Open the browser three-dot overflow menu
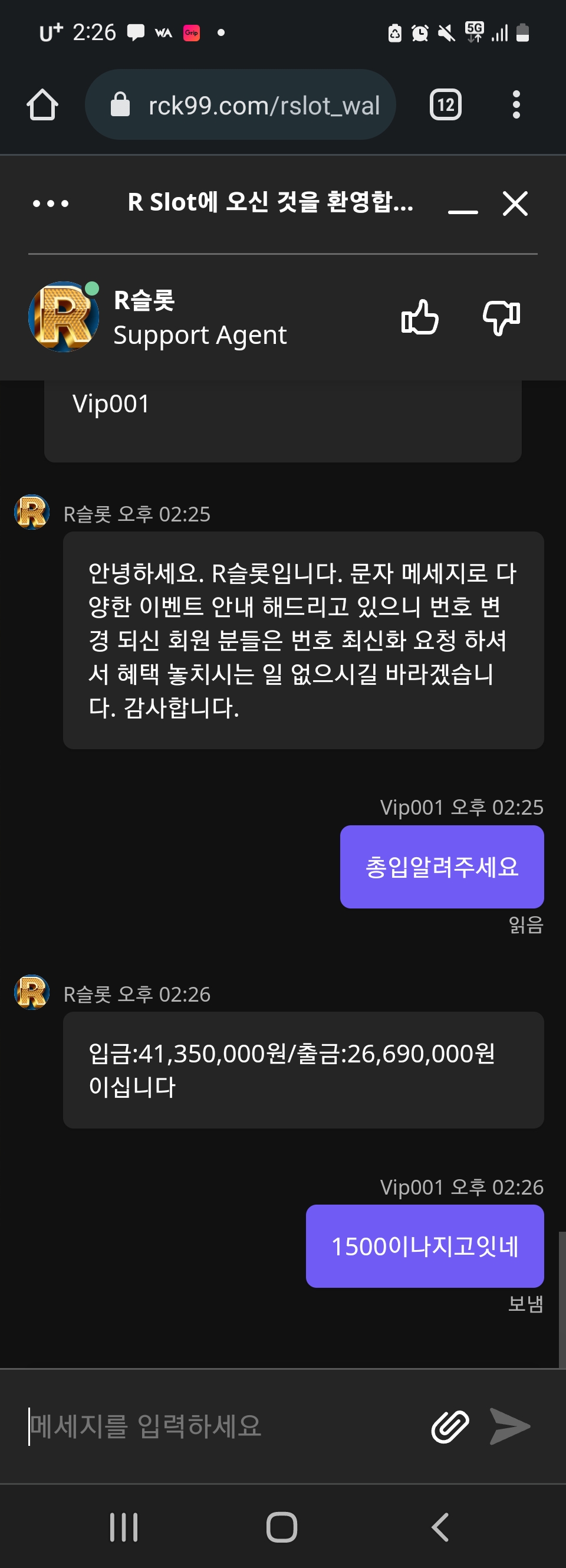The width and height of the screenshot is (566, 1568). [516, 104]
